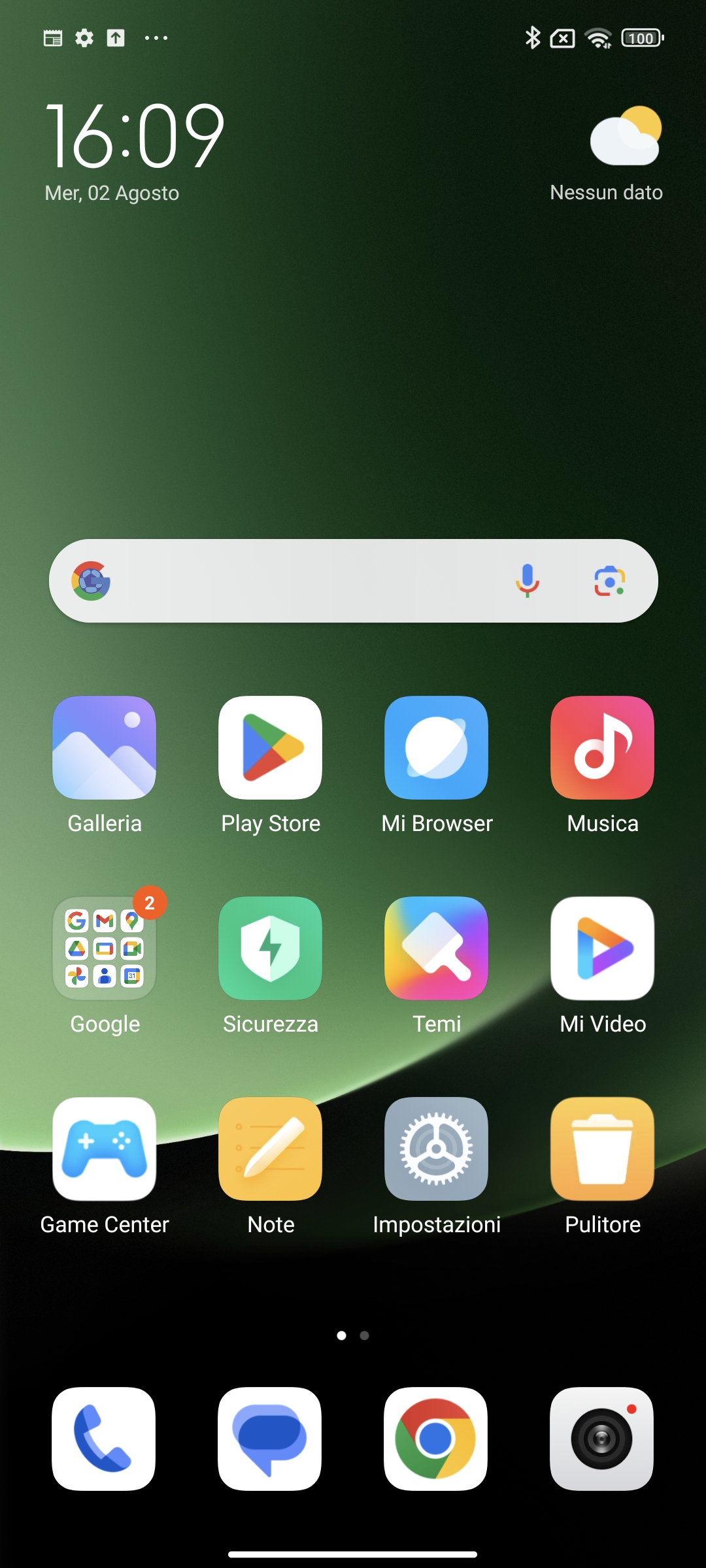Open the Camera app in the dock

click(602, 1439)
